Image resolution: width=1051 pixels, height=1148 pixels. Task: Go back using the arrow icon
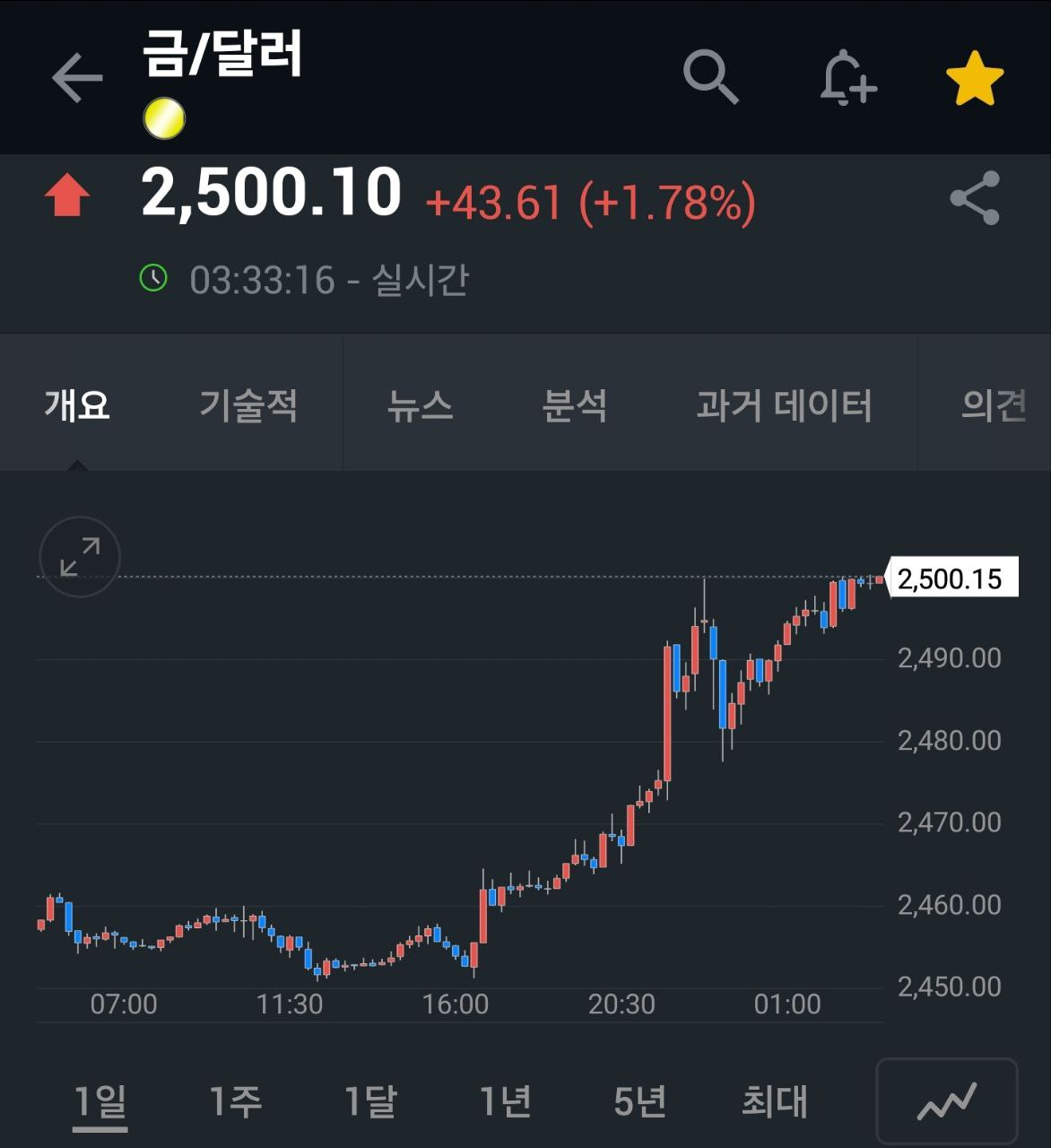pos(77,77)
